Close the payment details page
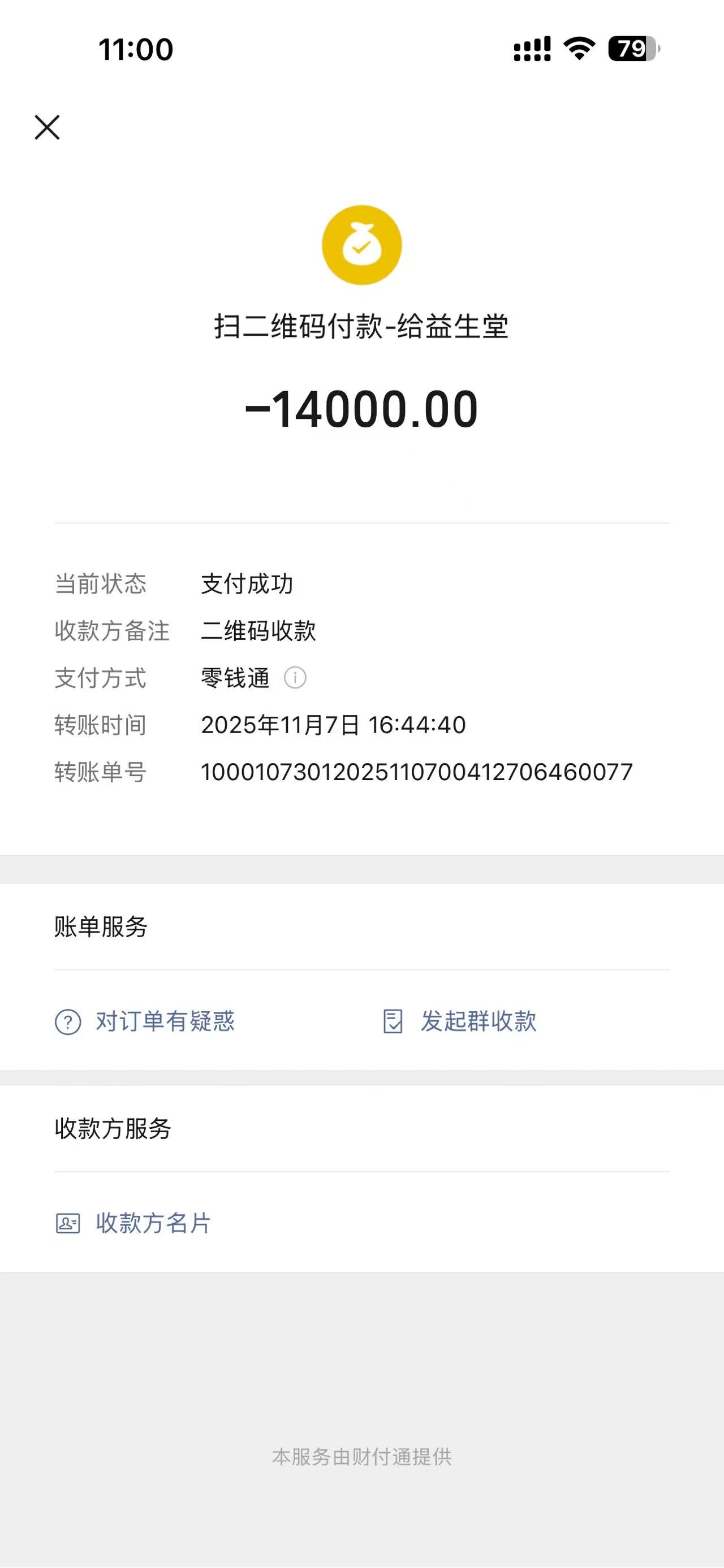Screen dimensions: 724x1568 (x=47, y=127)
